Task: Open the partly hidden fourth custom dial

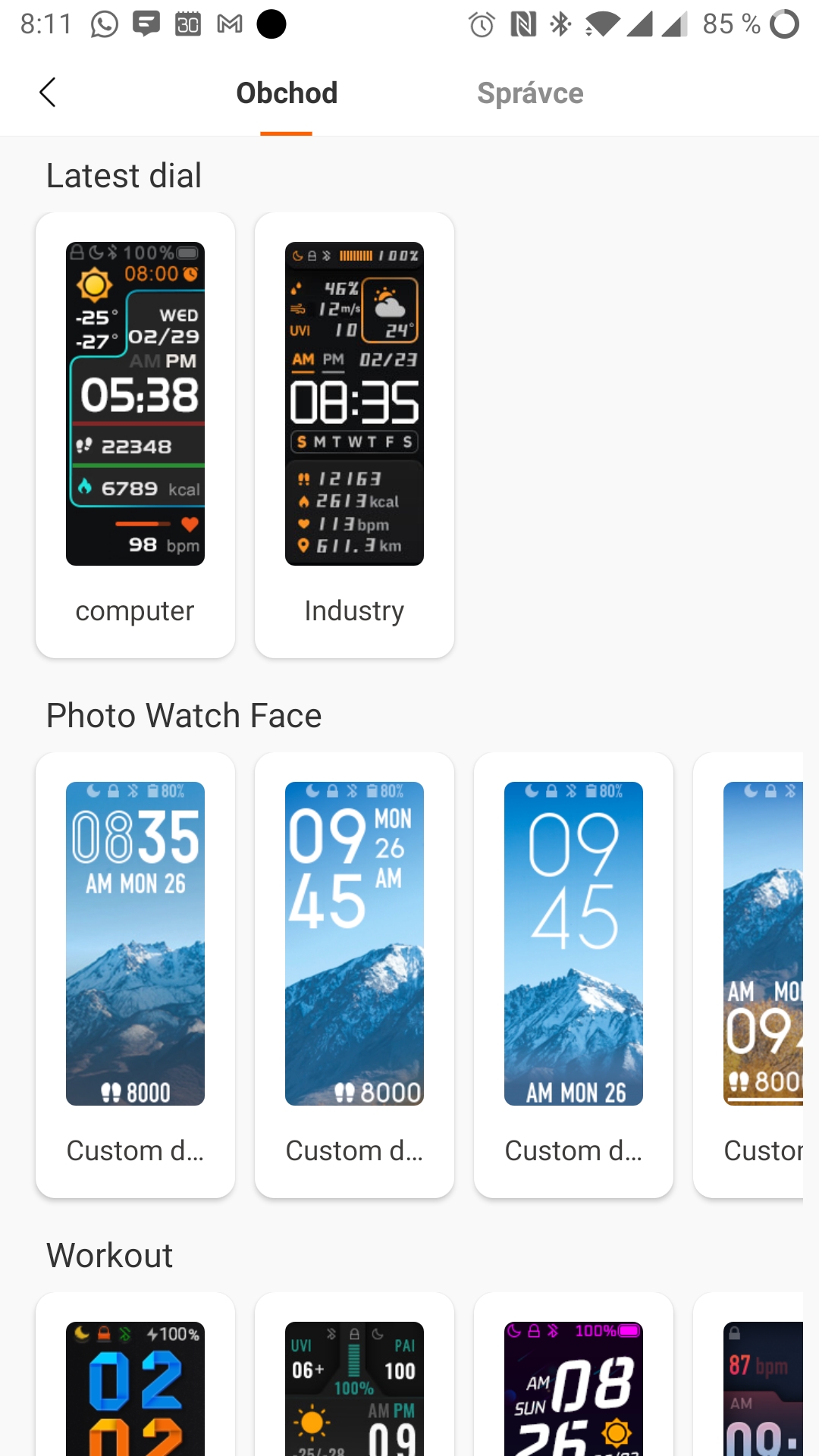Action: tap(758, 974)
